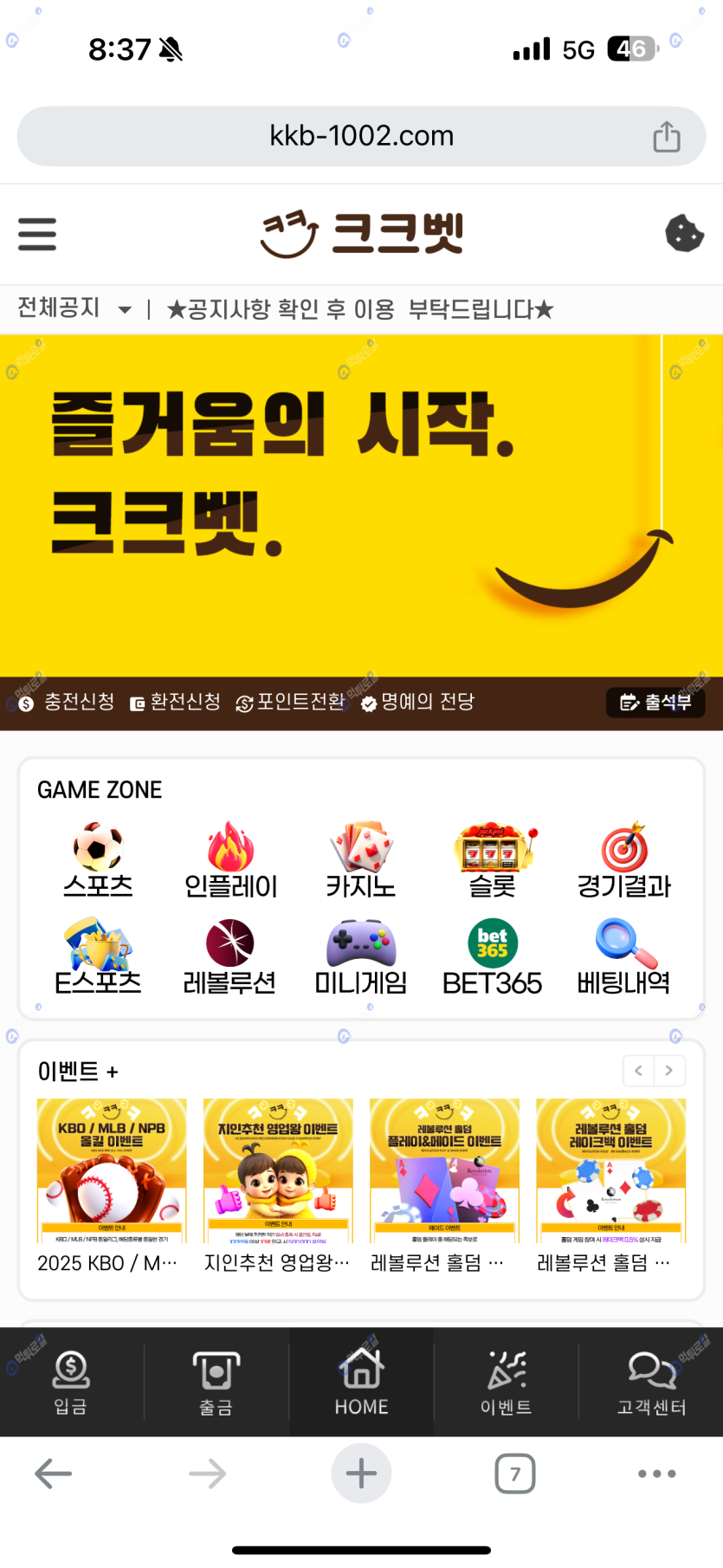
Task: Show next events with right arrow
Action: 669,1071
